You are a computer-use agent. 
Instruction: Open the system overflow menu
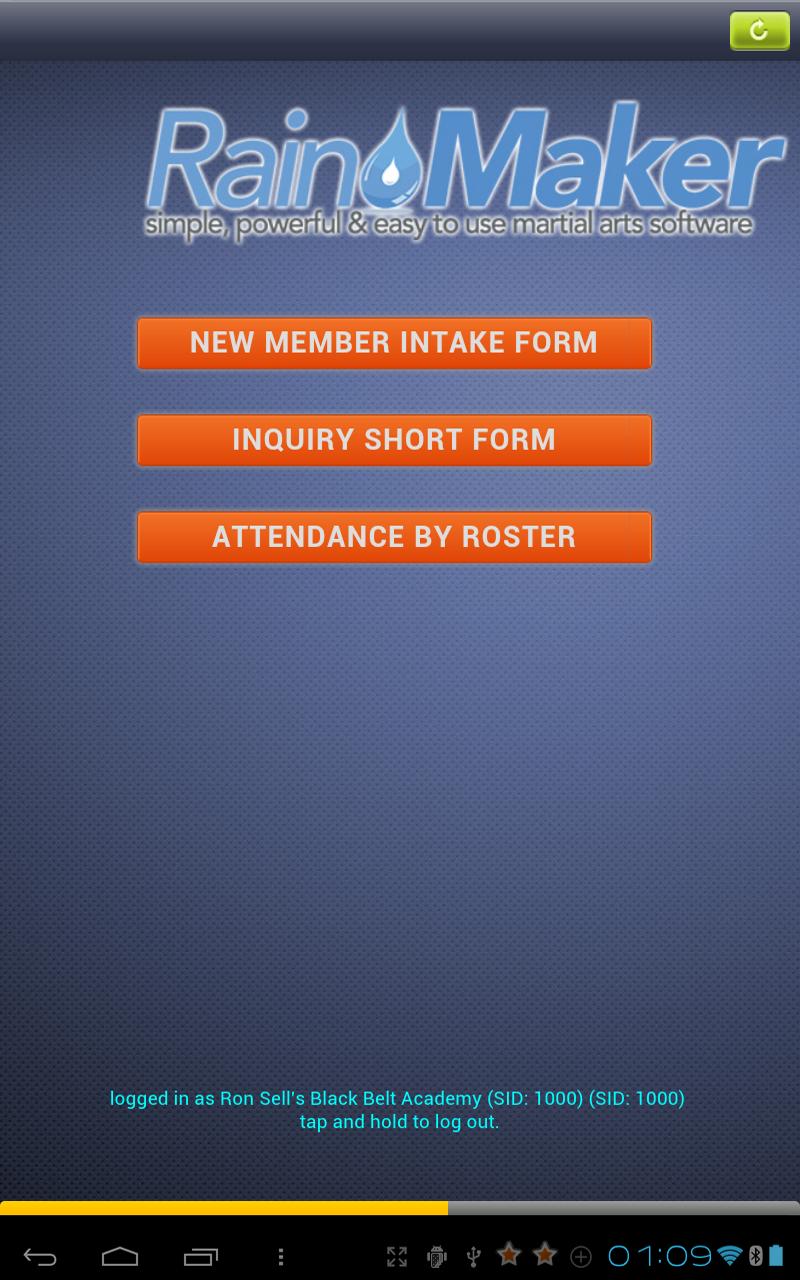pyautogui.click(x=281, y=1256)
